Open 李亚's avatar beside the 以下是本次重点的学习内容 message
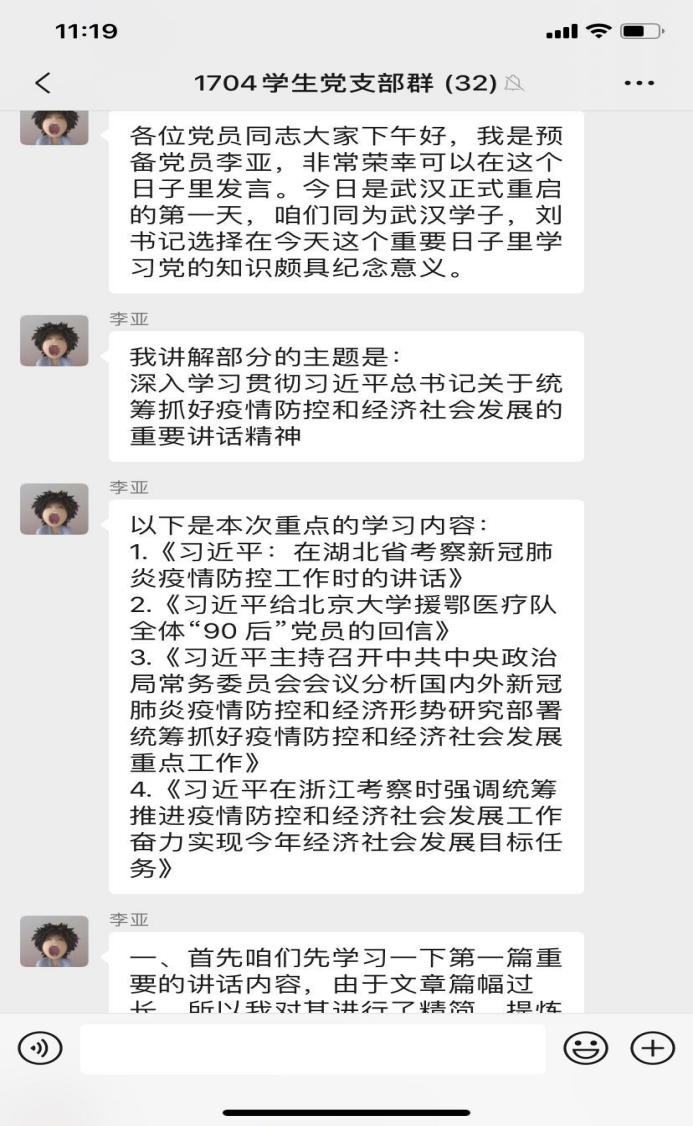693x1126 pixels. click(54, 509)
